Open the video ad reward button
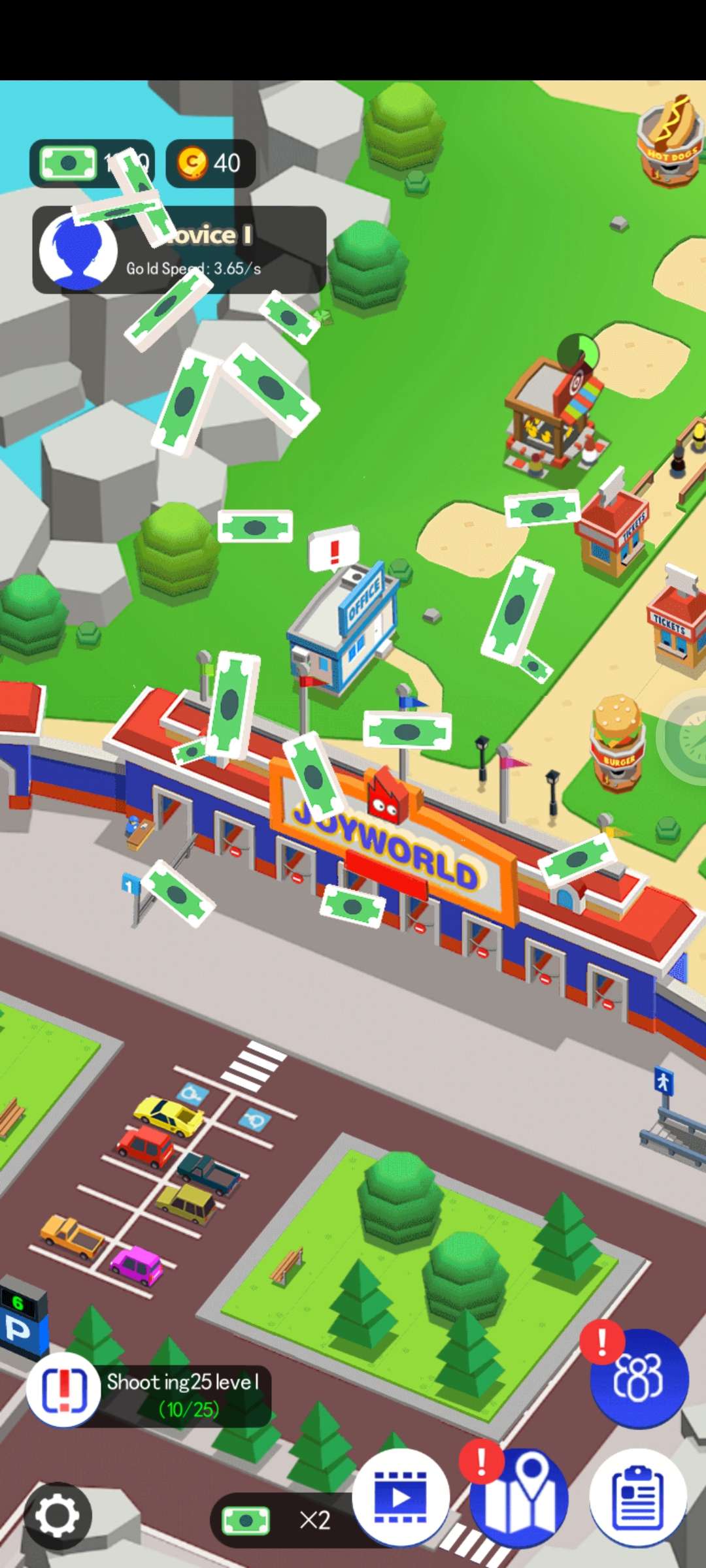 click(400, 1497)
